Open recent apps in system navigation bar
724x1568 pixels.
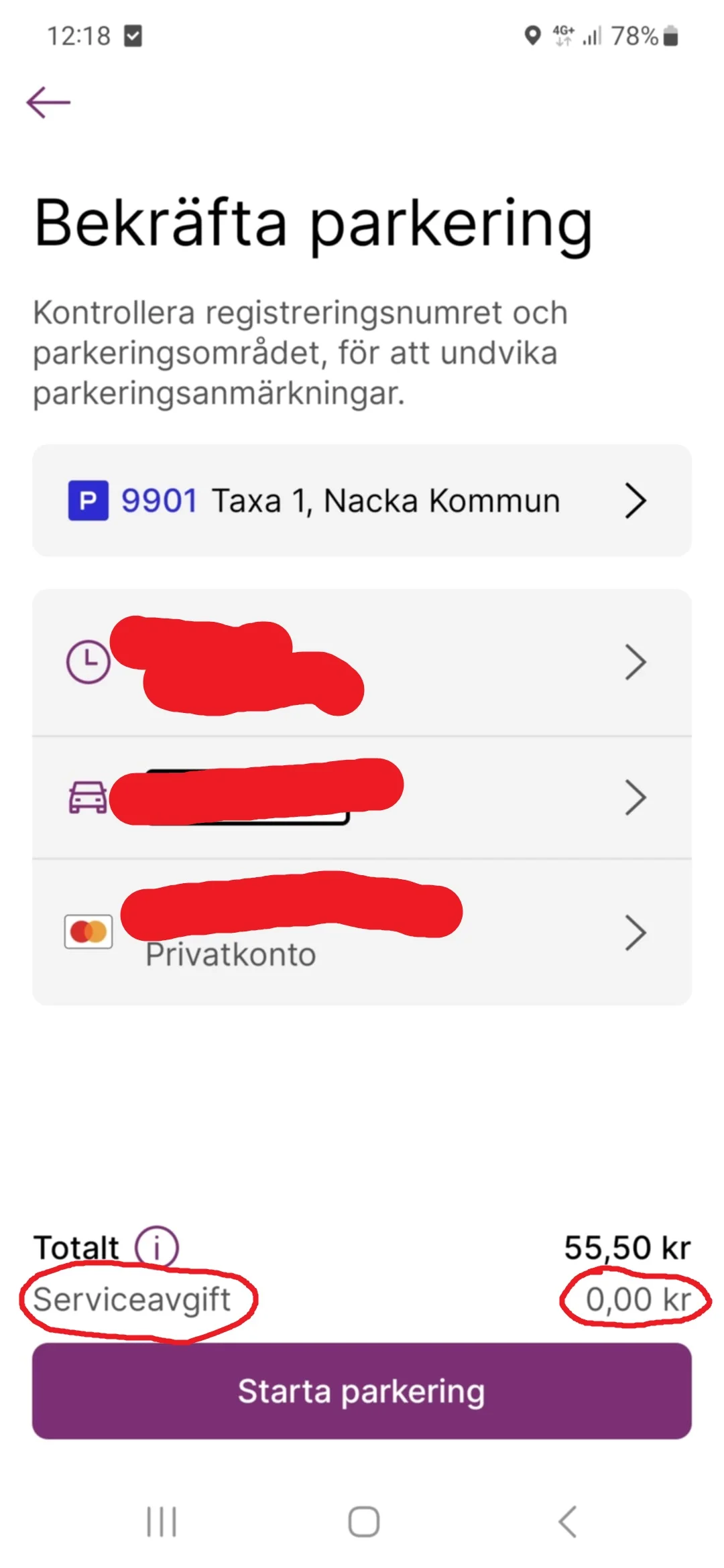point(162,1521)
